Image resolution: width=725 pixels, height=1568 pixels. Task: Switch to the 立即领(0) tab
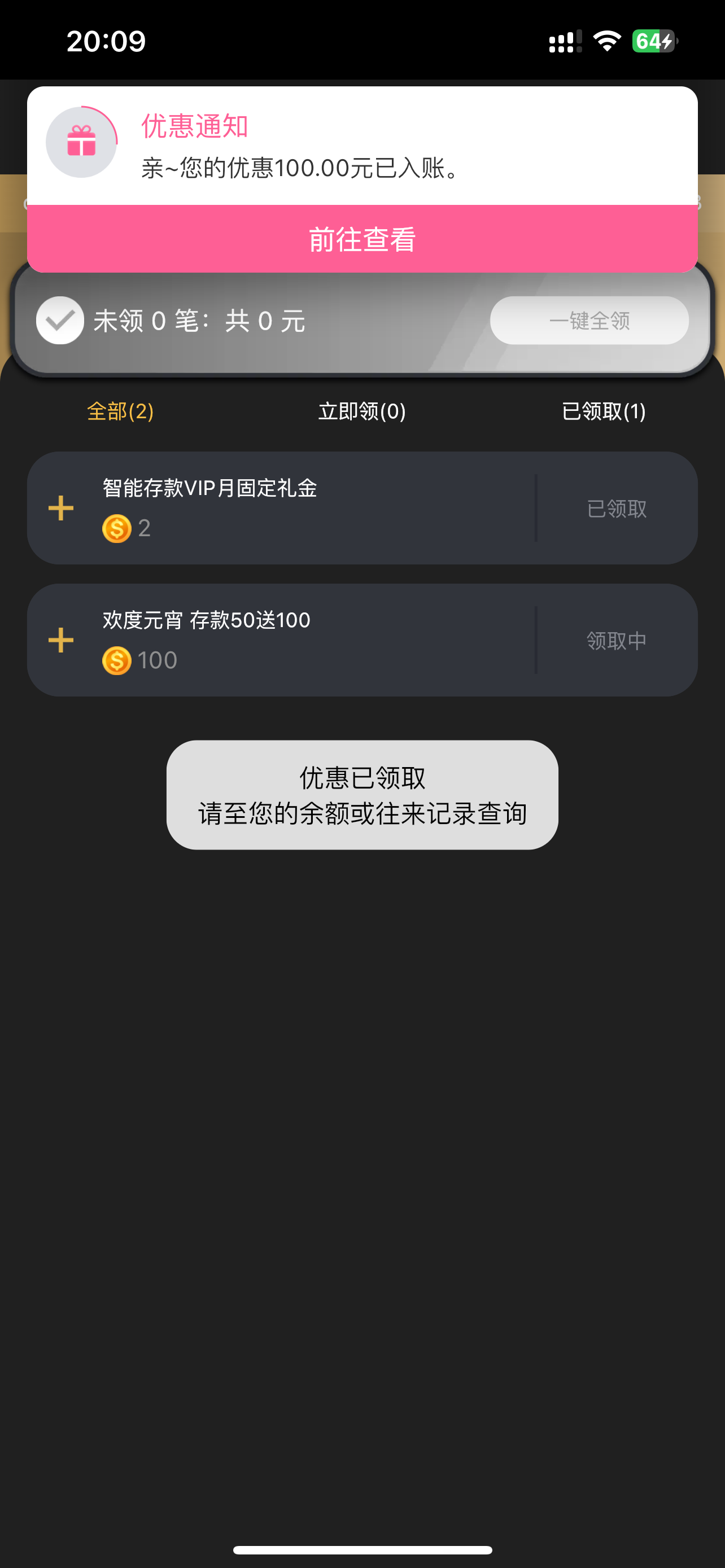click(362, 411)
